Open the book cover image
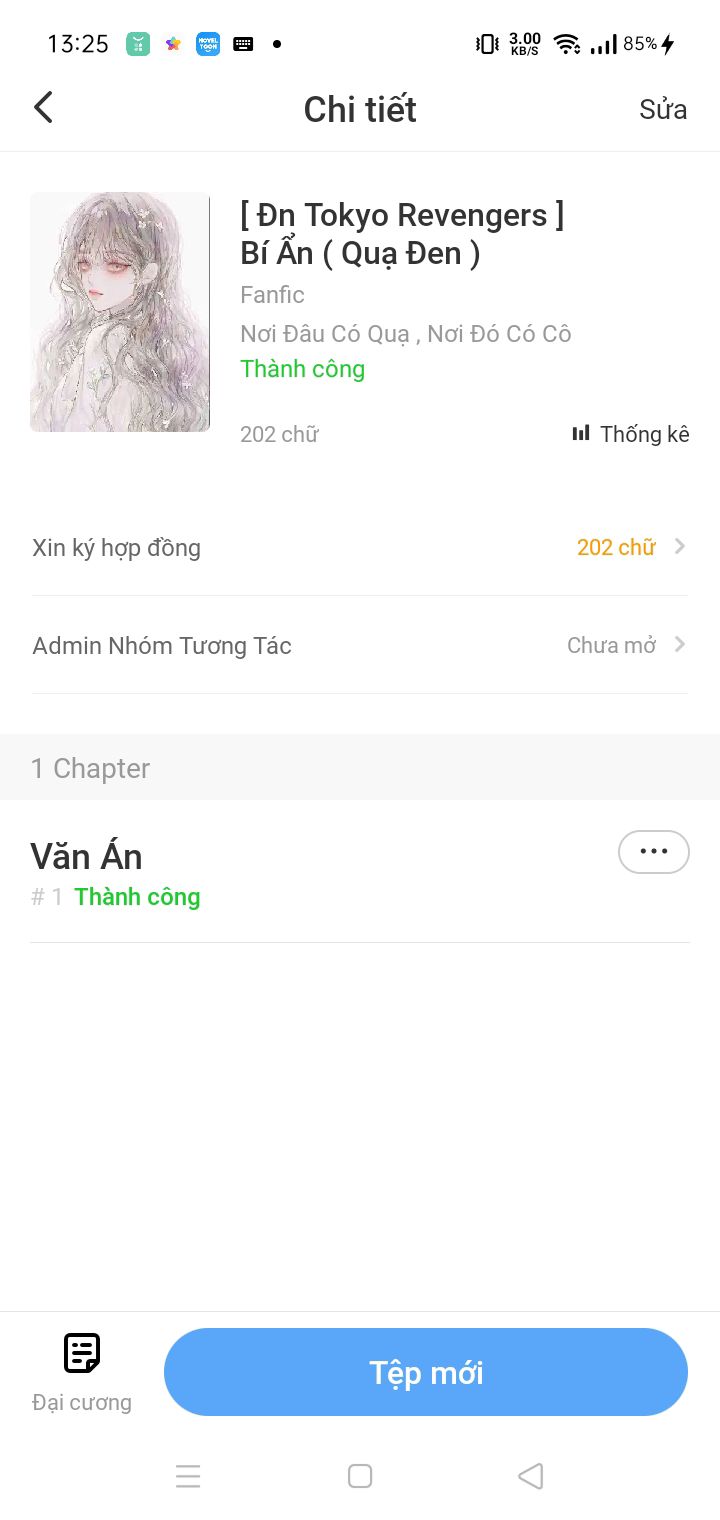The width and height of the screenshot is (720, 1520). tap(120, 312)
